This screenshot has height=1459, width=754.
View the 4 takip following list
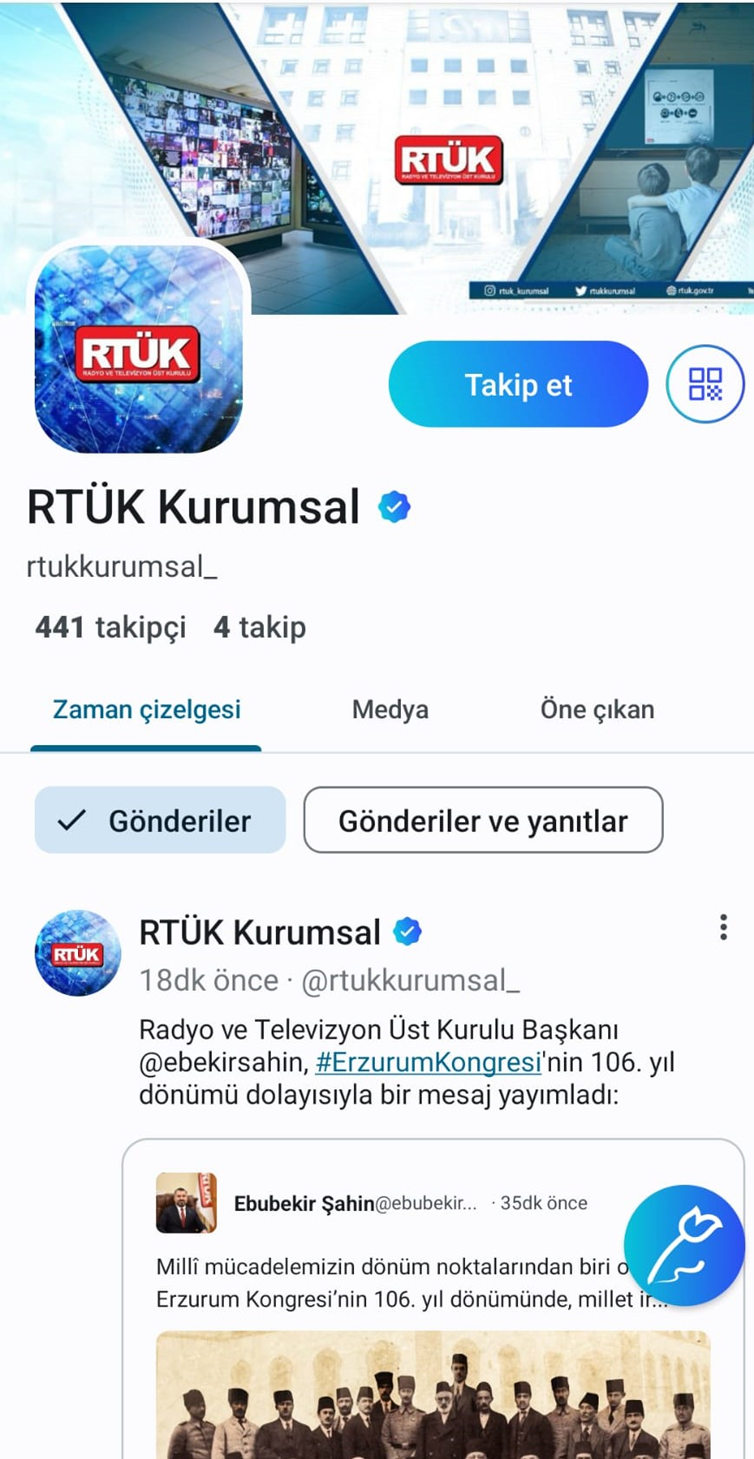click(259, 628)
